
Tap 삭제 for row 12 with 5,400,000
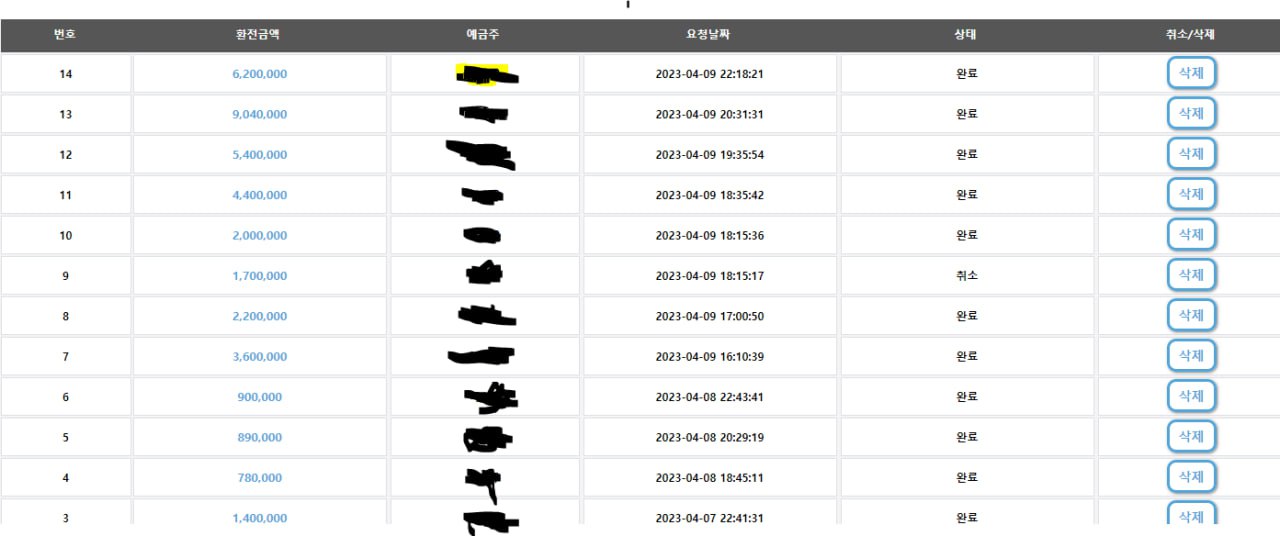tap(1191, 154)
